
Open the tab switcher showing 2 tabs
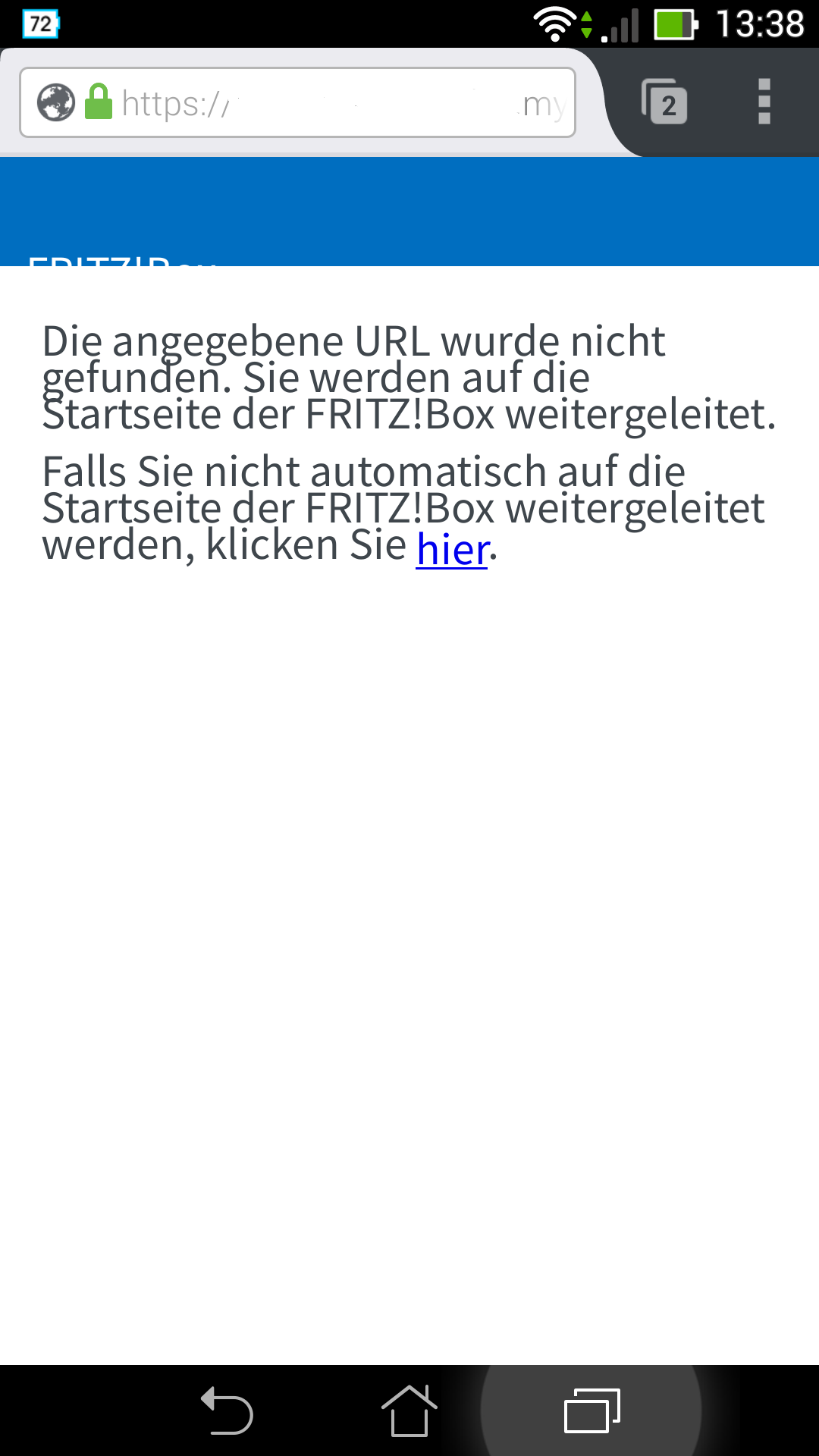click(665, 102)
